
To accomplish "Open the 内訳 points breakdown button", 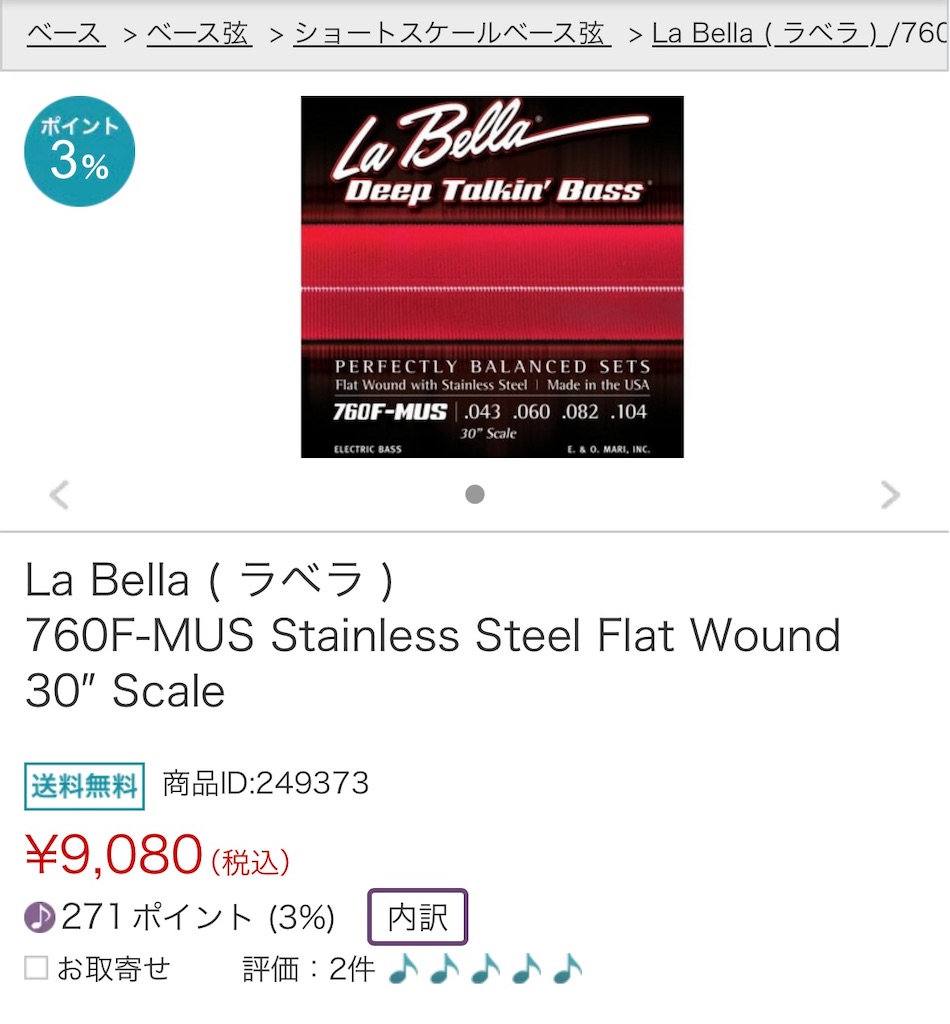I will pos(418,917).
